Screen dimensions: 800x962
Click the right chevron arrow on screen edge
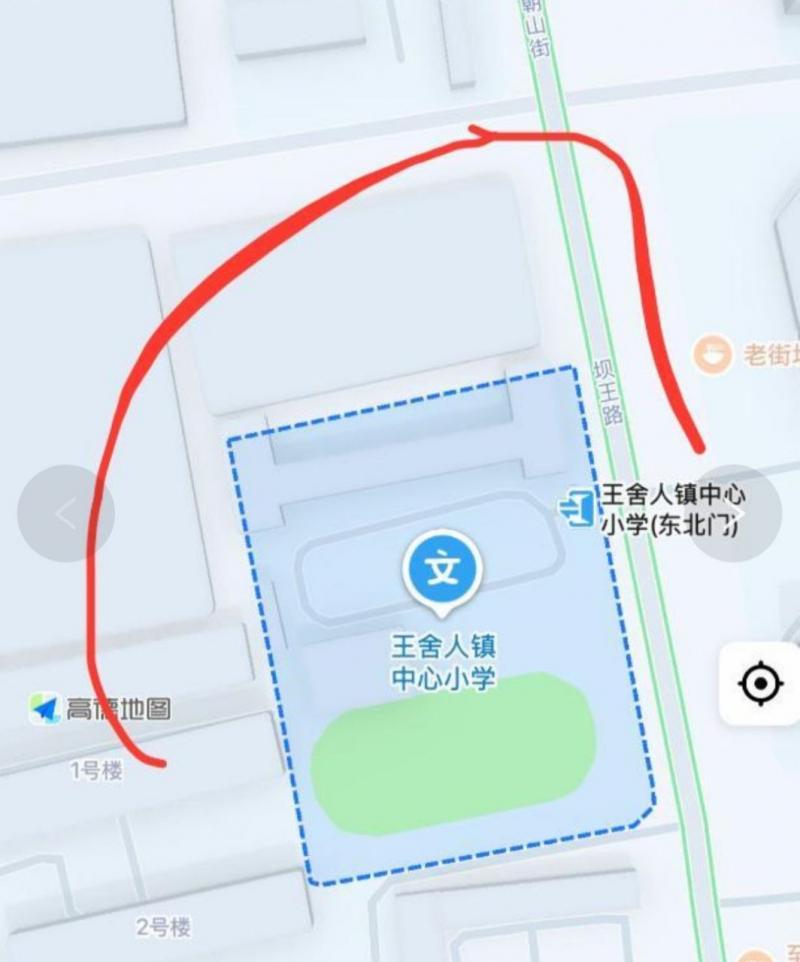point(734,512)
